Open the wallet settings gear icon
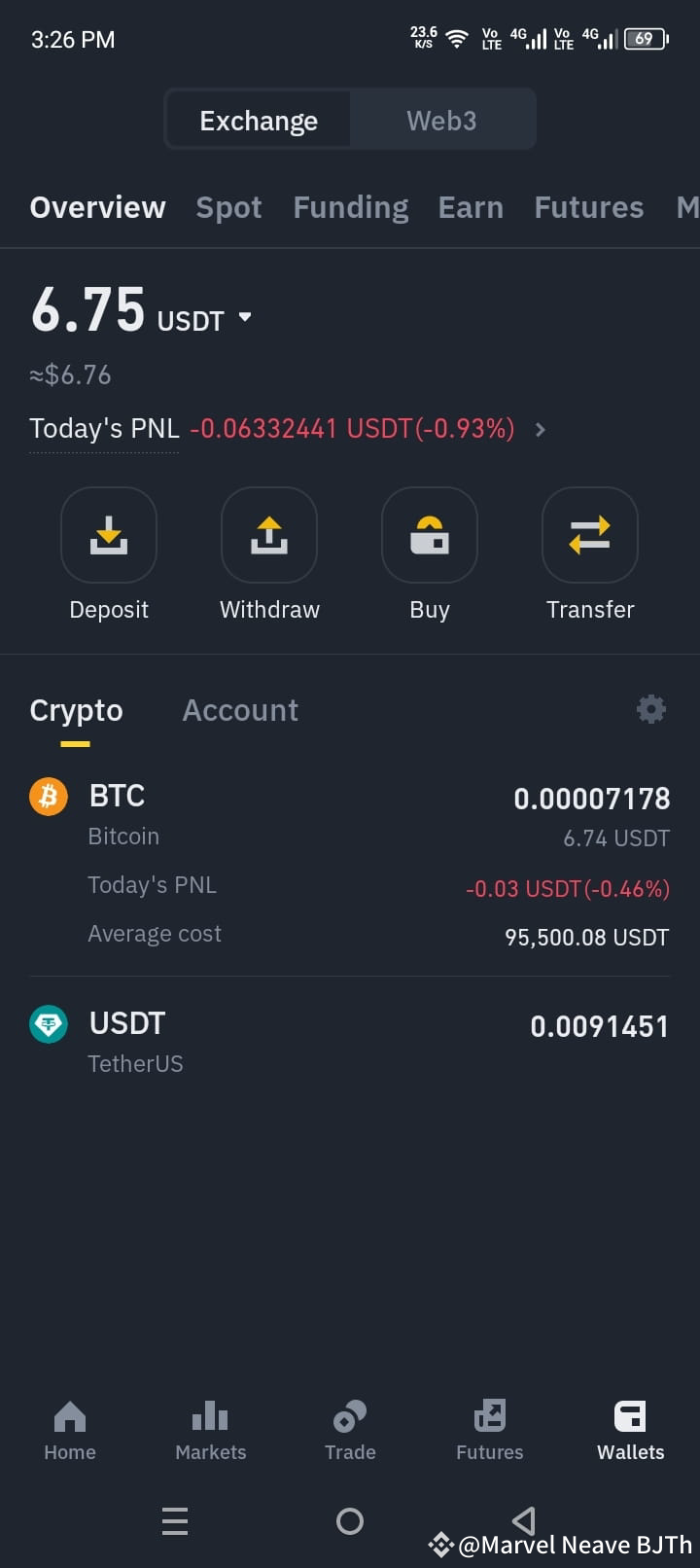Image resolution: width=700 pixels, height=1568 pixels. click(x=650, y=709)
